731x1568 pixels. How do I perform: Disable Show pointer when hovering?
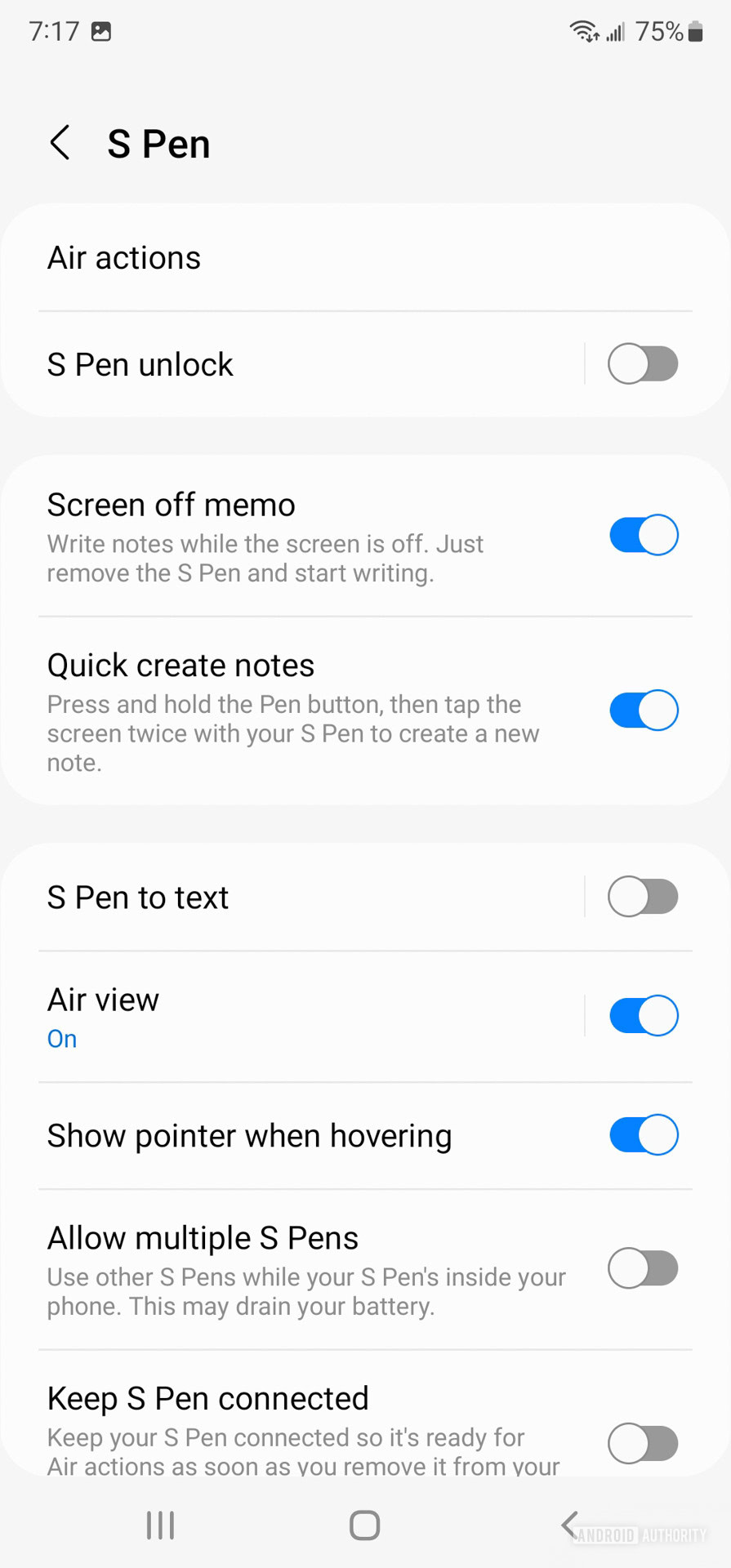click(643, 1135)
